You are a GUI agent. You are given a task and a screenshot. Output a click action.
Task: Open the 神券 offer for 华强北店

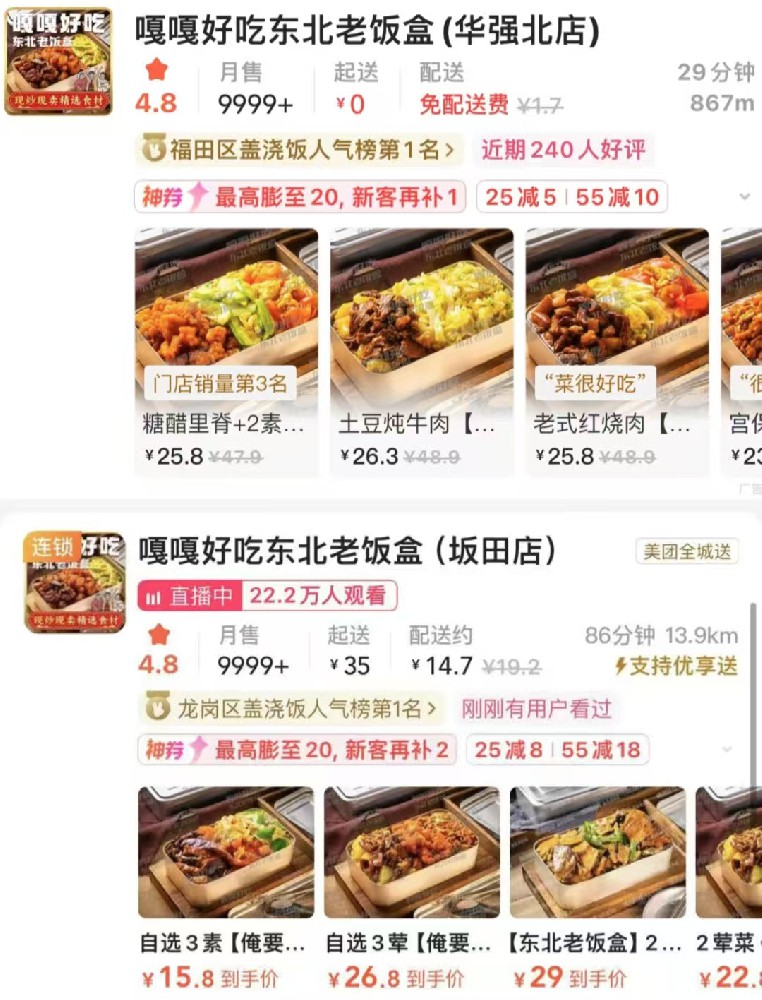point(300,197)
